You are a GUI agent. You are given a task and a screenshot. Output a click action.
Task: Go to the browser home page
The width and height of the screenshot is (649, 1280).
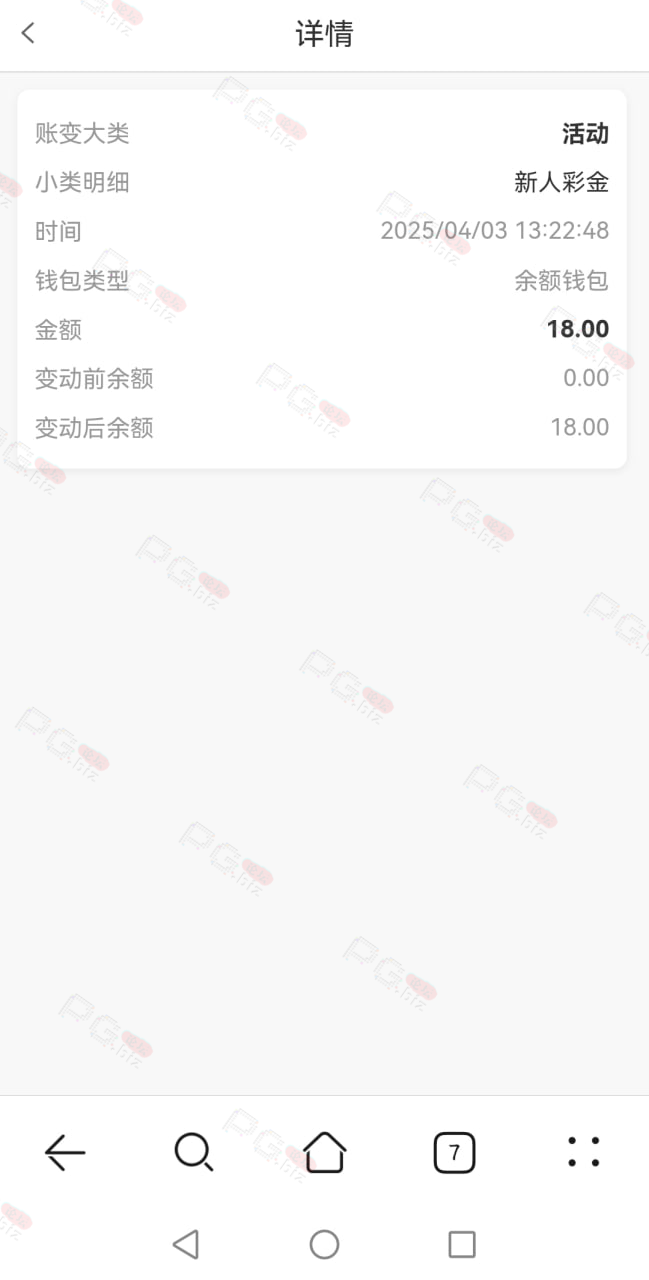[x=324, y=1152]
